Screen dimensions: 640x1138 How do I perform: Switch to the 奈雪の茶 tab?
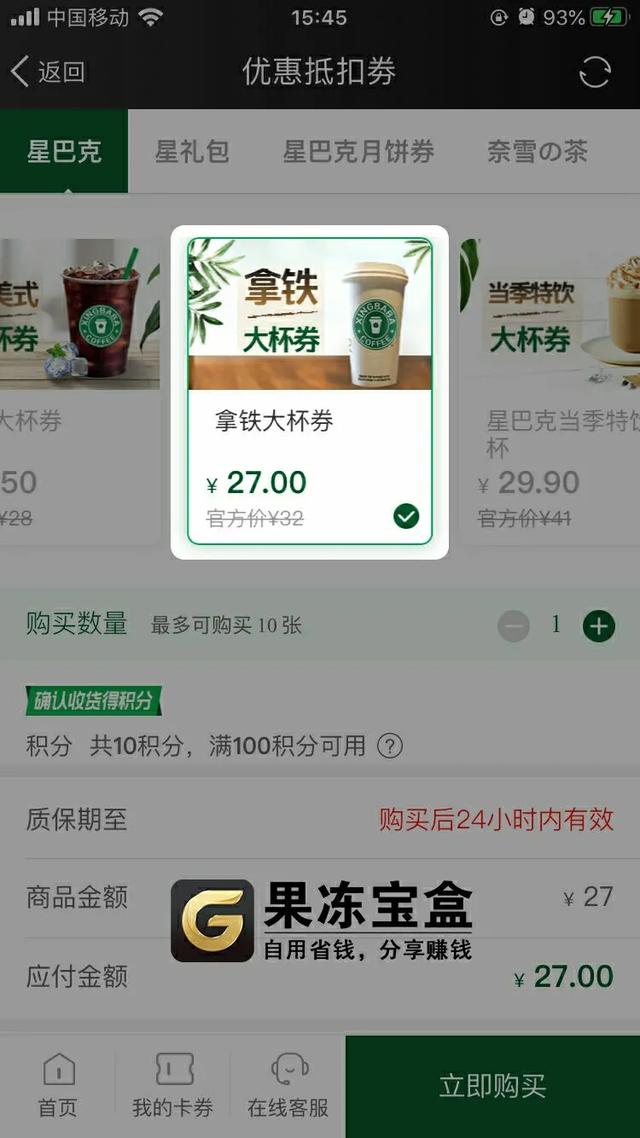pyautogui.click(x=537, y=152)
